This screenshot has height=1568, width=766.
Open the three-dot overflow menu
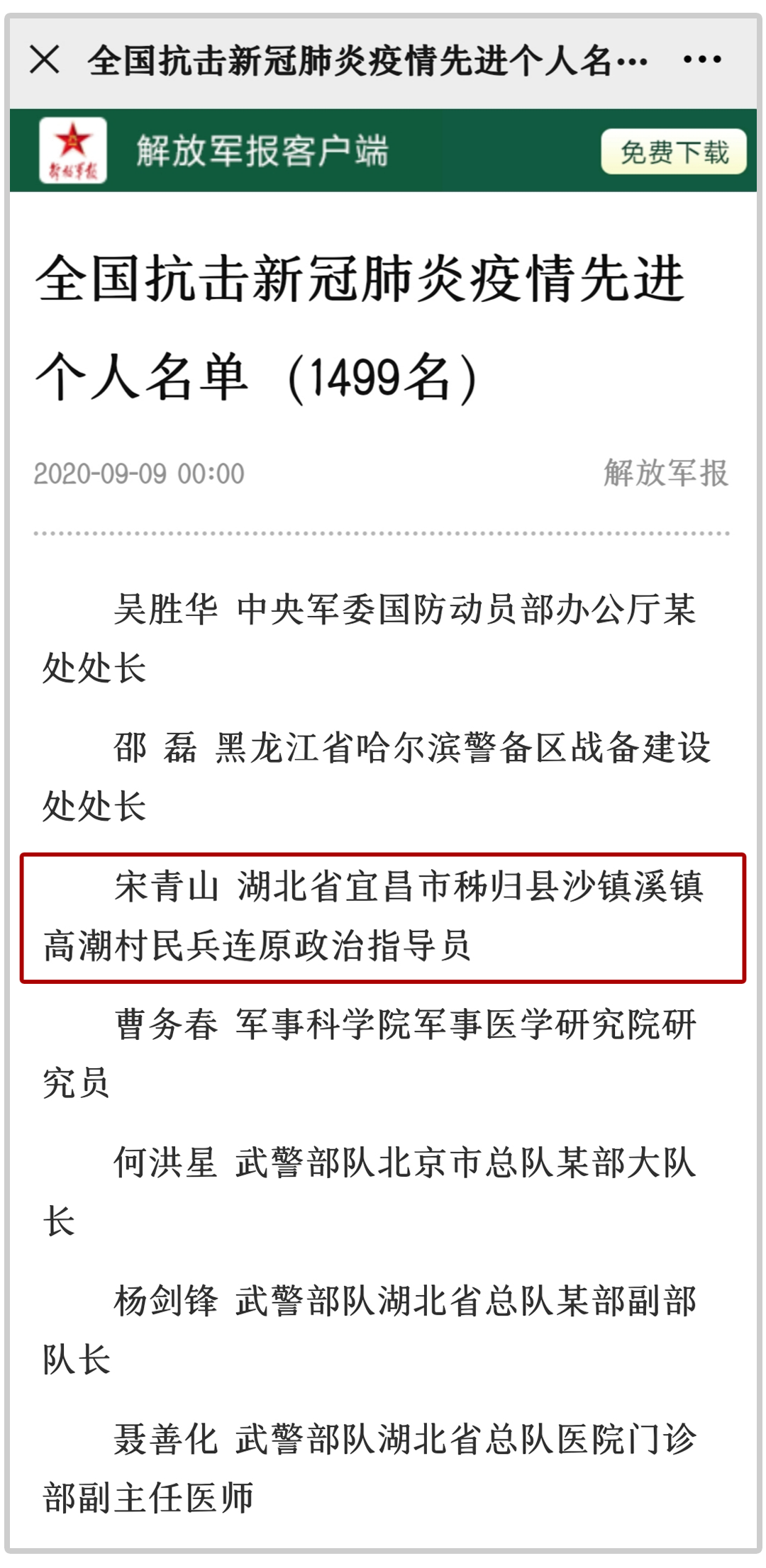[702, 60]
